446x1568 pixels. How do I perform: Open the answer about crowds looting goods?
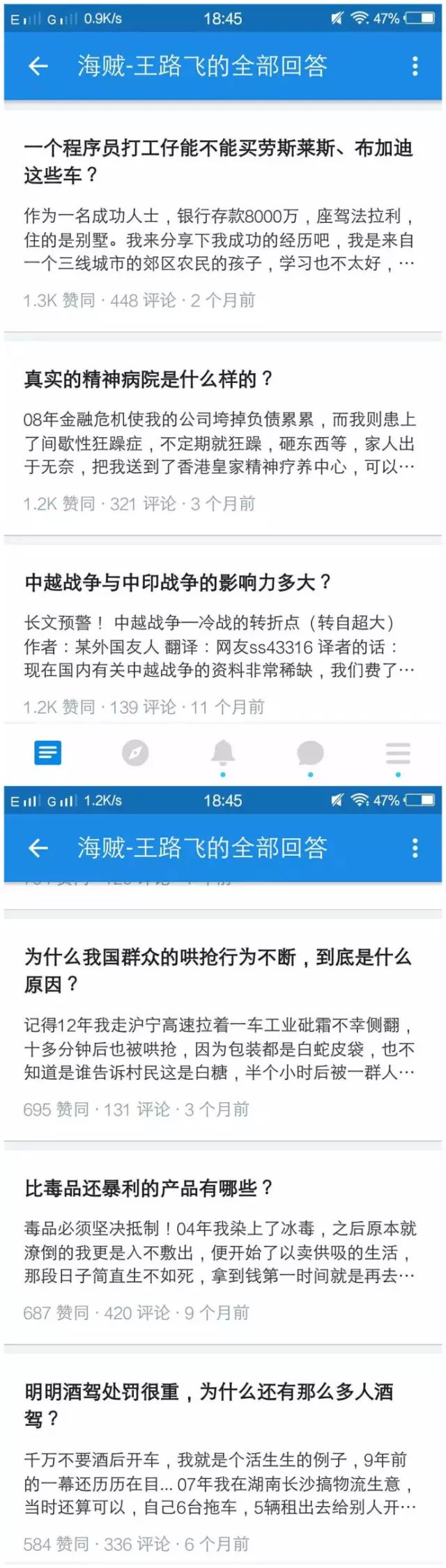tap(217, 970)
